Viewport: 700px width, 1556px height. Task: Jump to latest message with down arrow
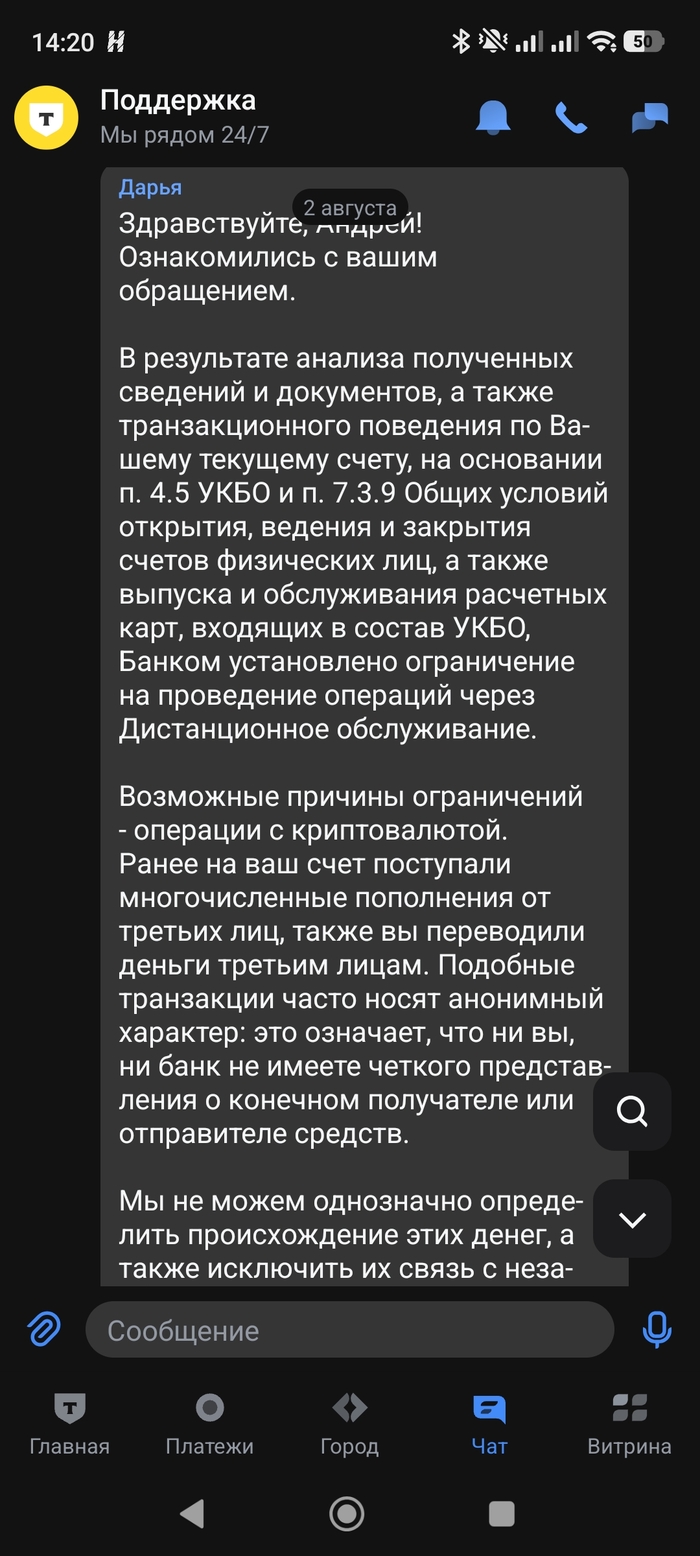(632, 1219)
